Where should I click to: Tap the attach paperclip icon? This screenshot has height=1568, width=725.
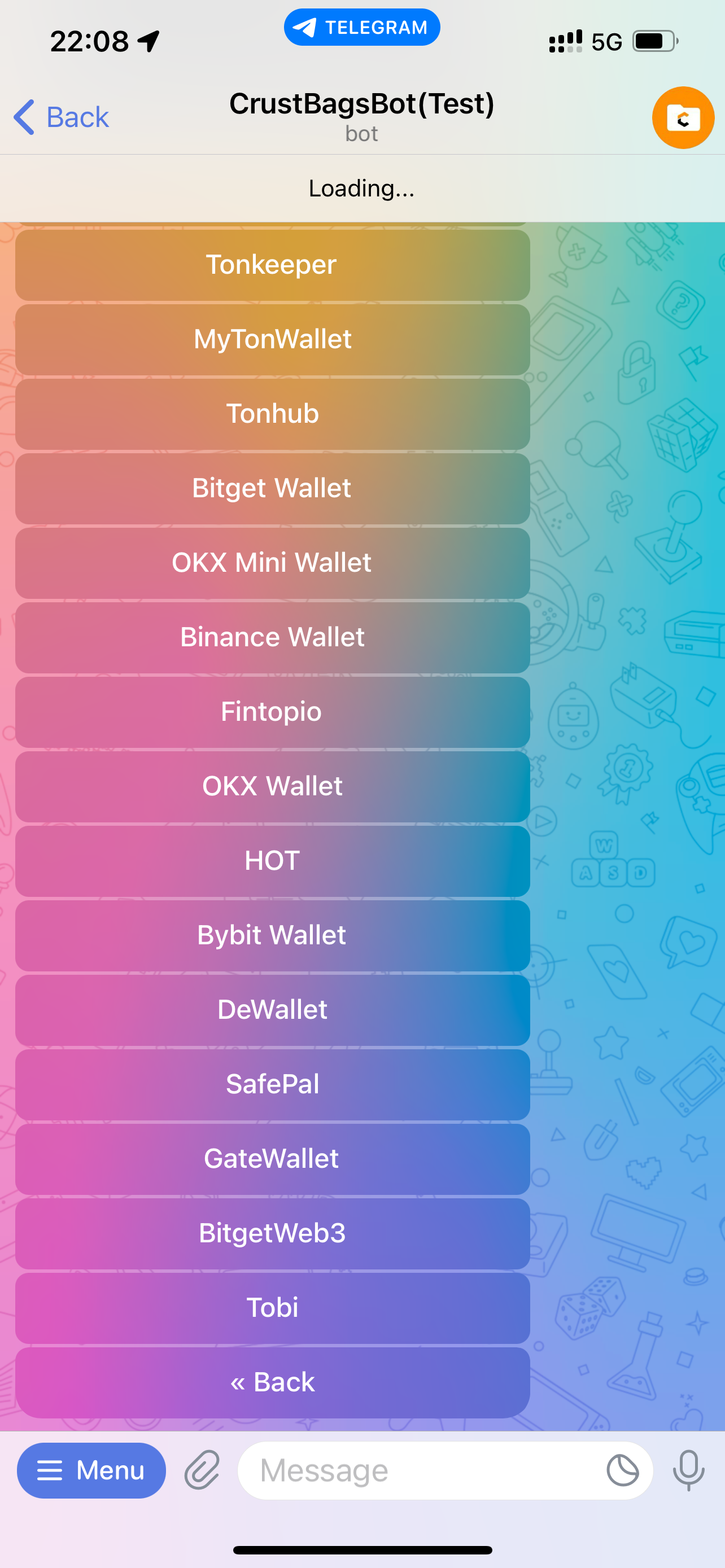point(202,1470)
